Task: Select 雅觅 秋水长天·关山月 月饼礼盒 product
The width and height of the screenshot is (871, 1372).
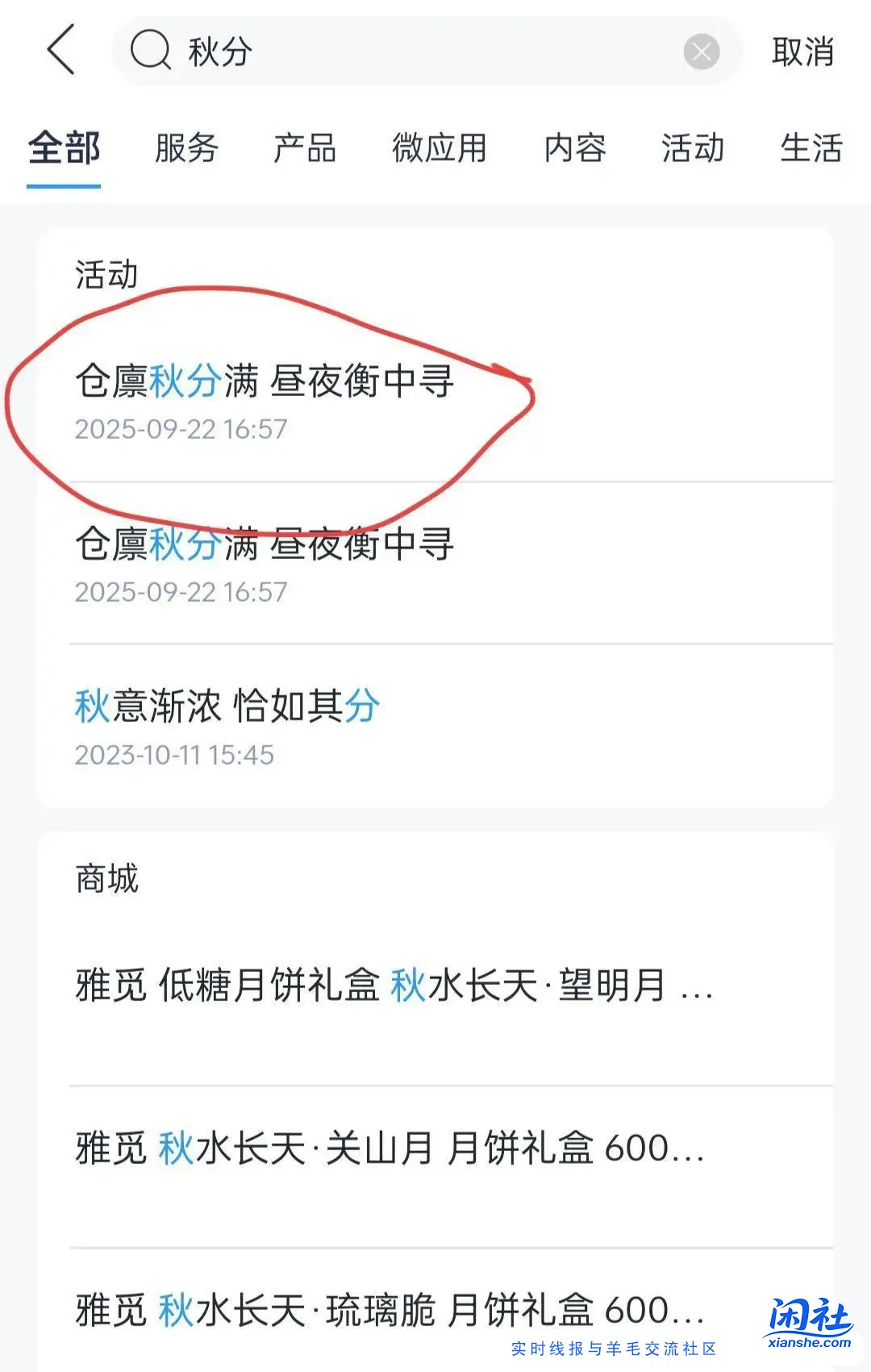Action: point(387,1149)
